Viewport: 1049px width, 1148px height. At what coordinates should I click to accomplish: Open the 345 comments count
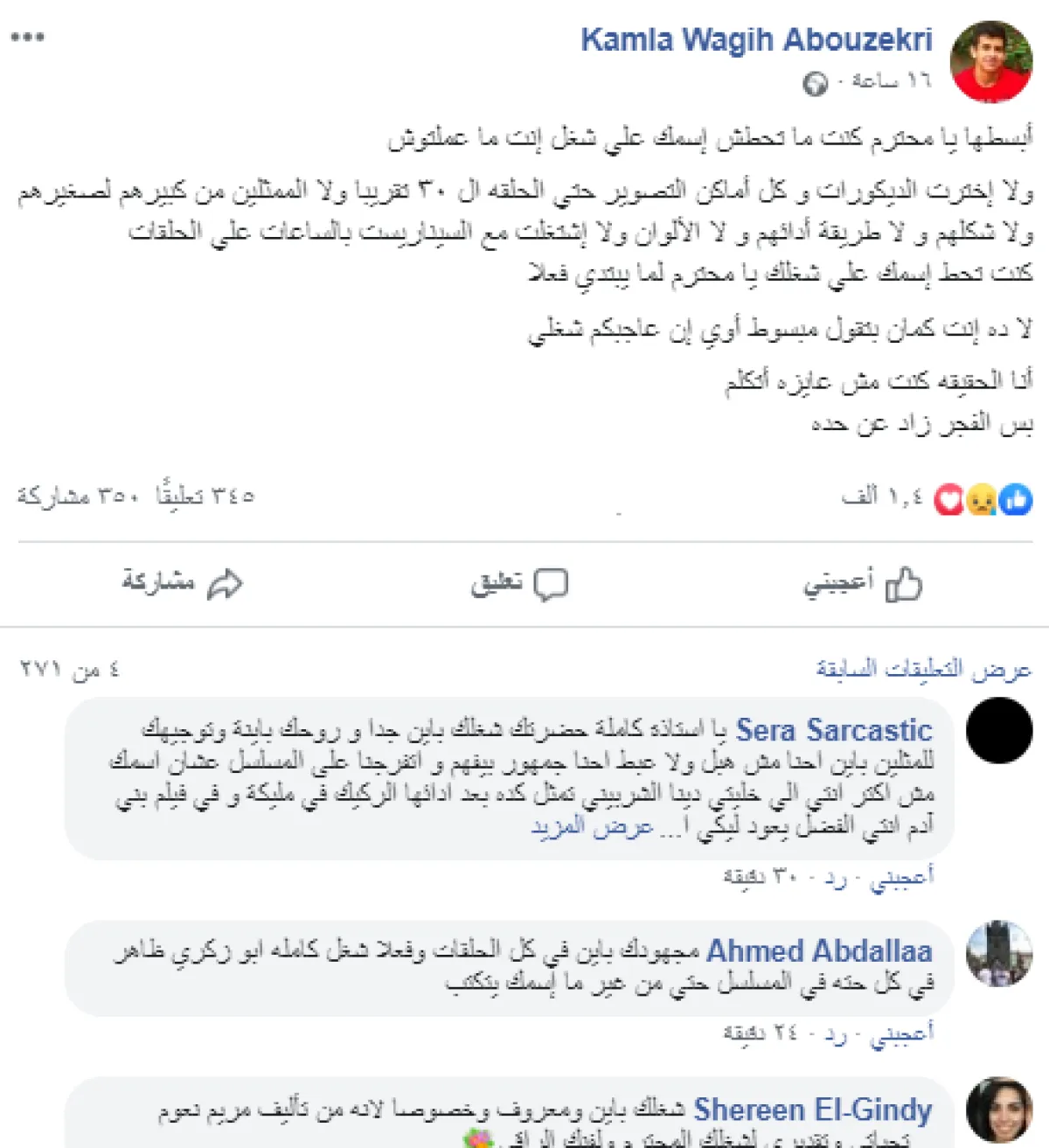coord(205,497)
